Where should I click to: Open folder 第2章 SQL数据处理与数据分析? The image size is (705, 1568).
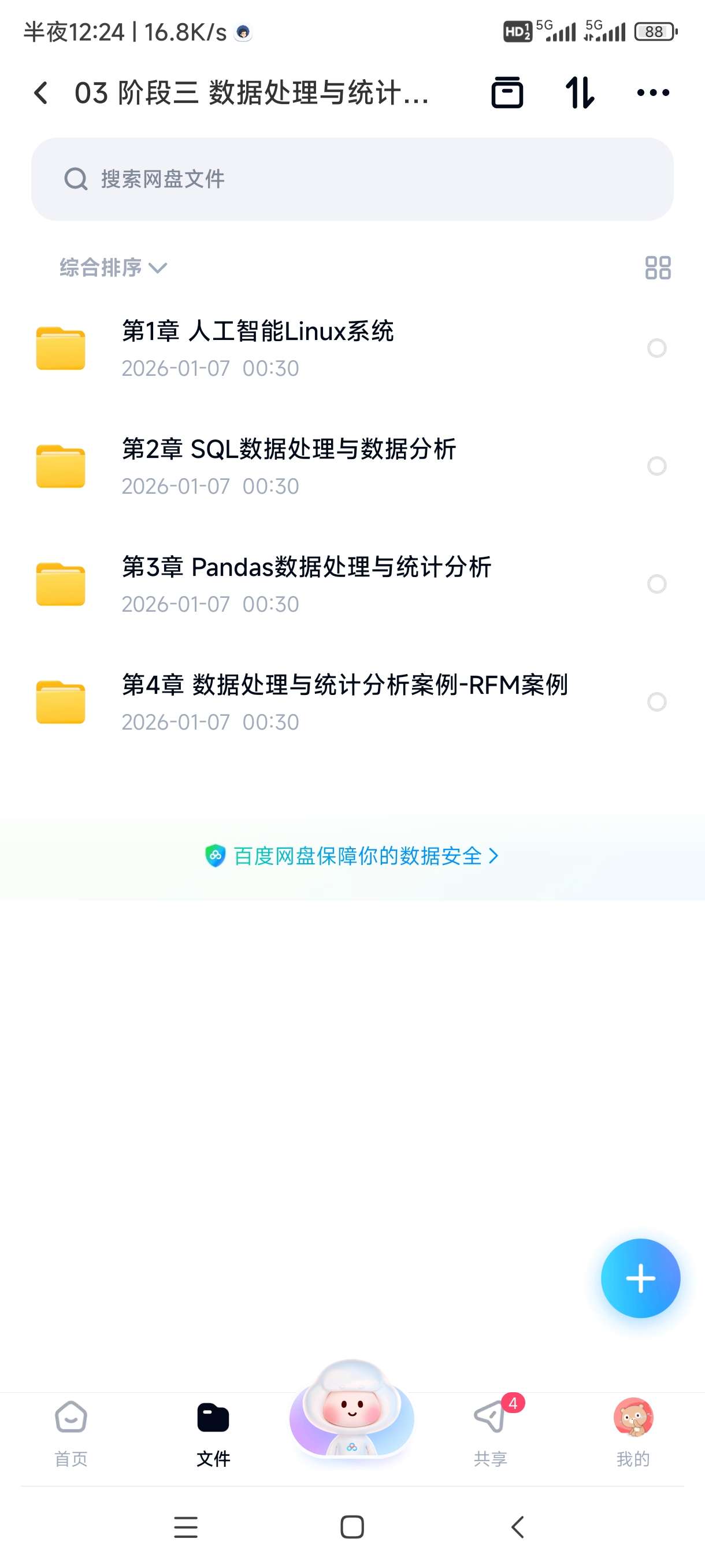pyautogui.click(x=289, y=465)
